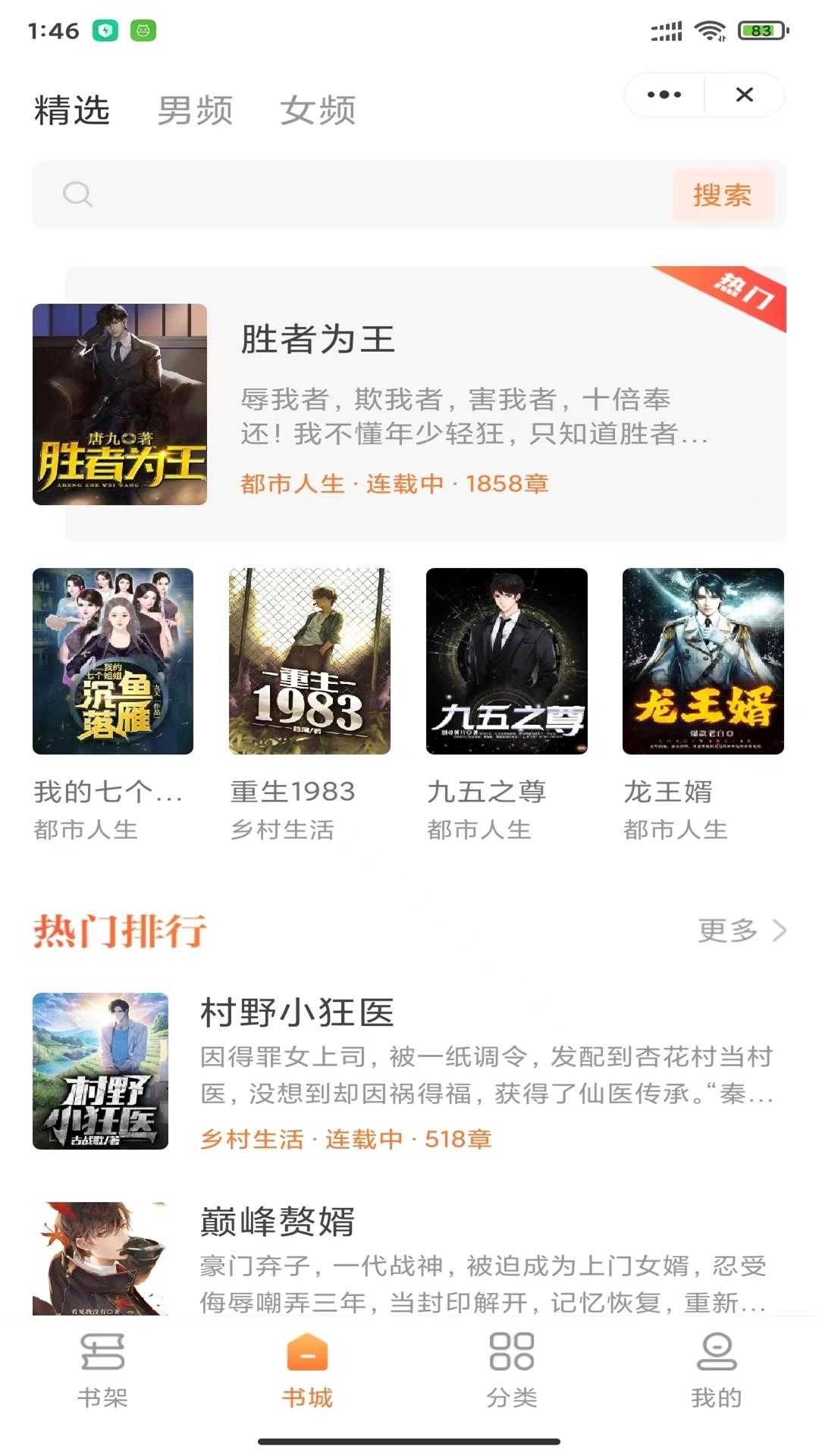Screen dimensions: 819x1456
Task: Switch to the 女频 tab
Action: point(318,108)
